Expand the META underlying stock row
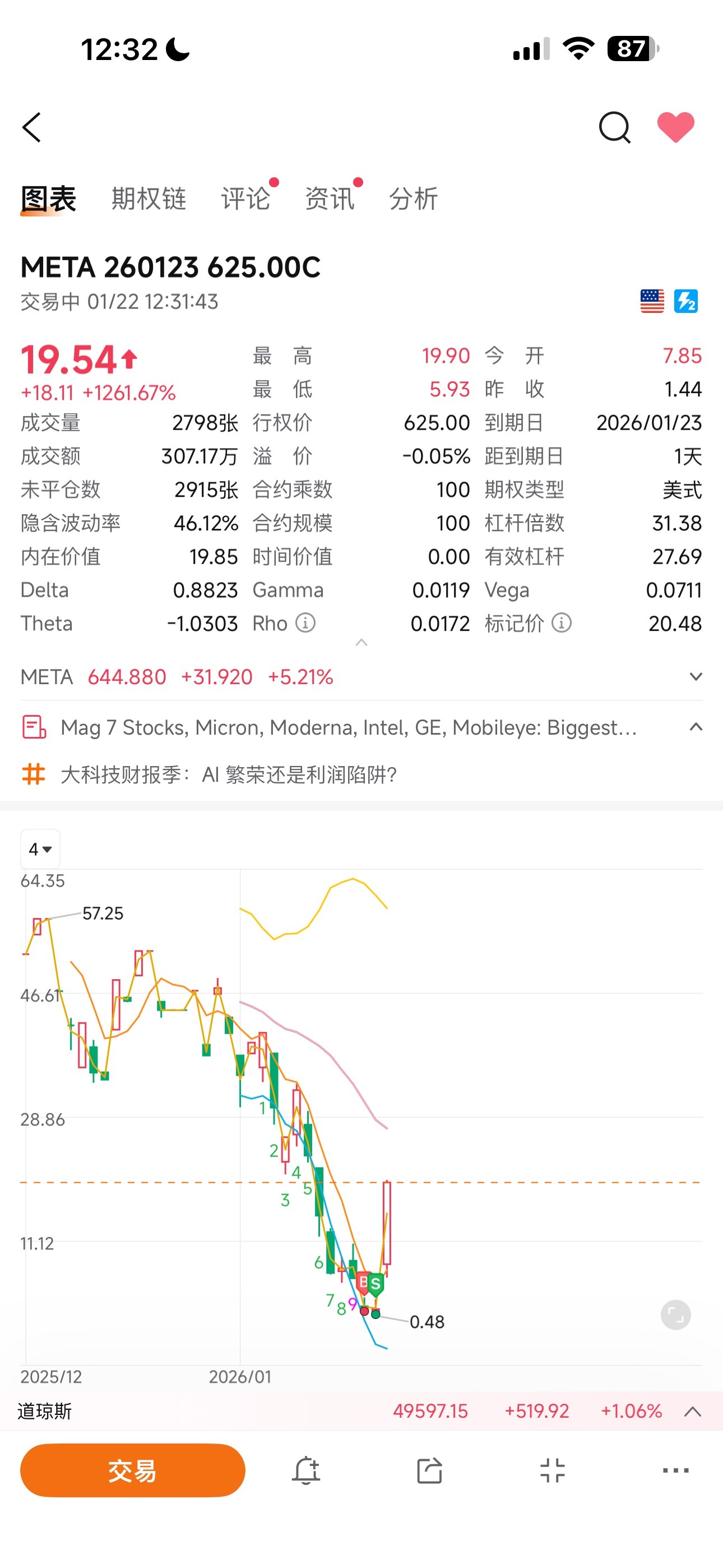723x1568 pixels. (696, 676)
